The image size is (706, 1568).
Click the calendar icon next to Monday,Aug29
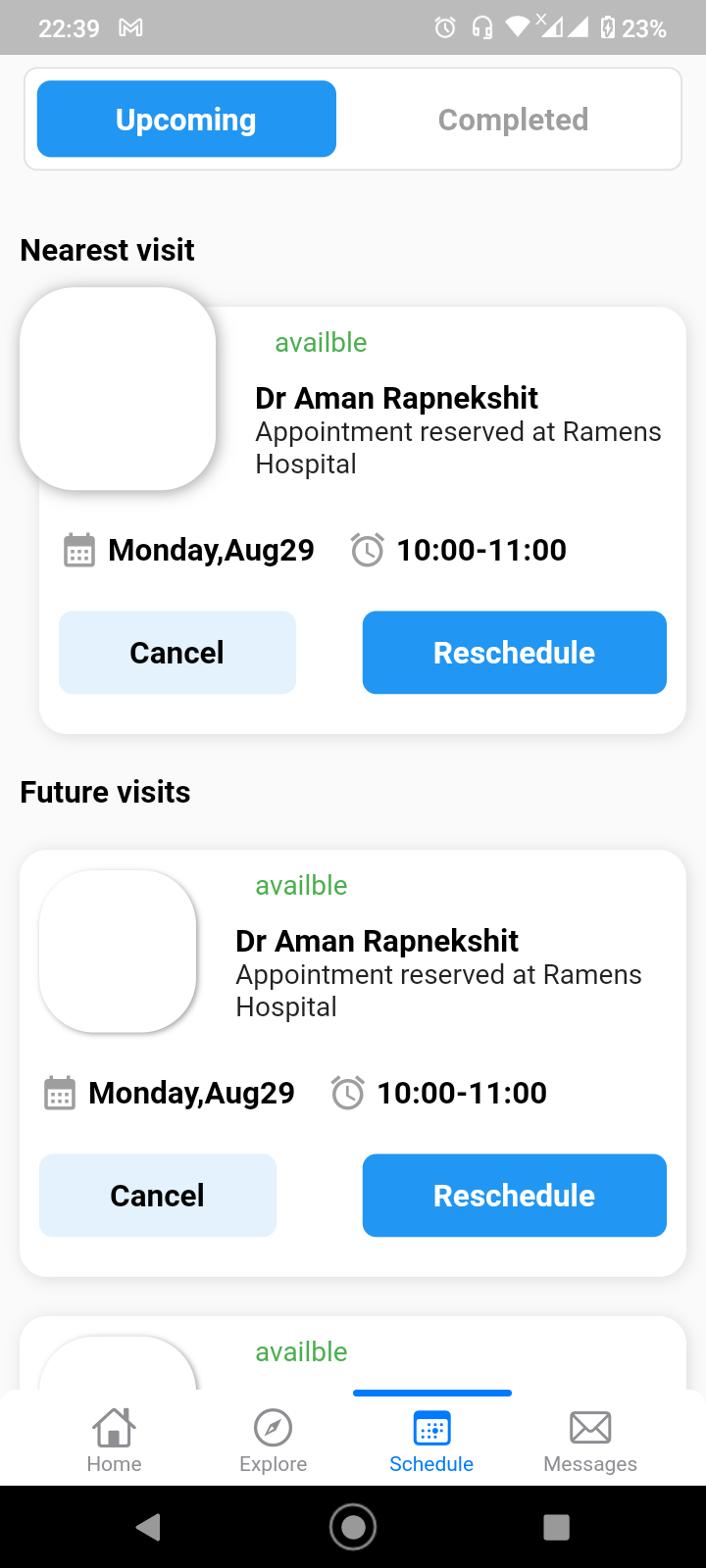click(78, 550)
